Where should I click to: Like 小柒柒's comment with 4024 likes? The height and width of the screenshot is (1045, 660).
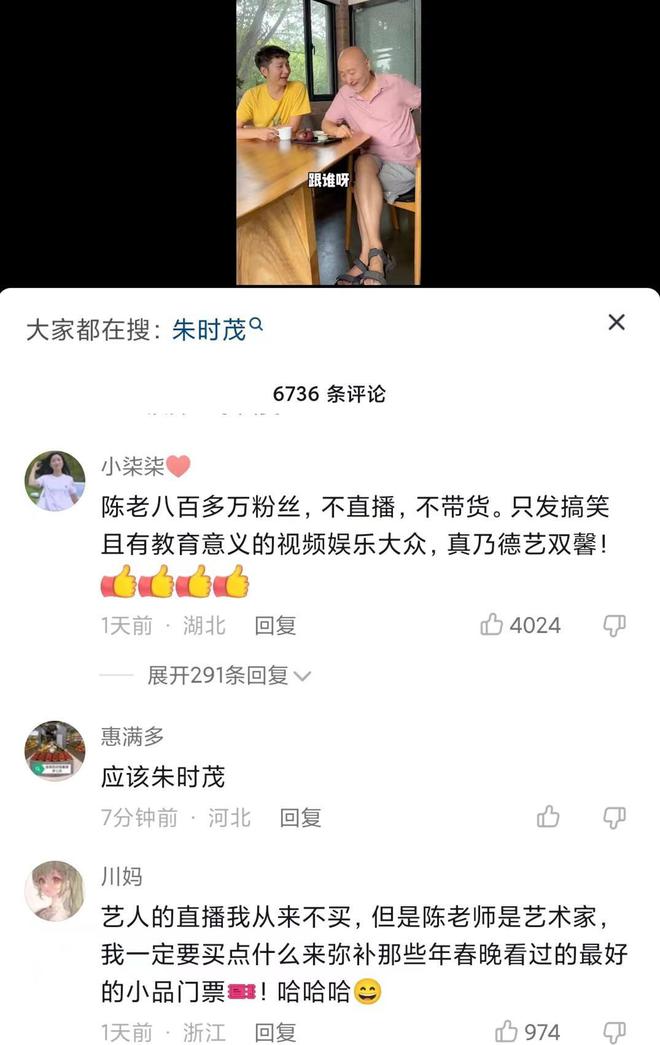tap(492, 626)
